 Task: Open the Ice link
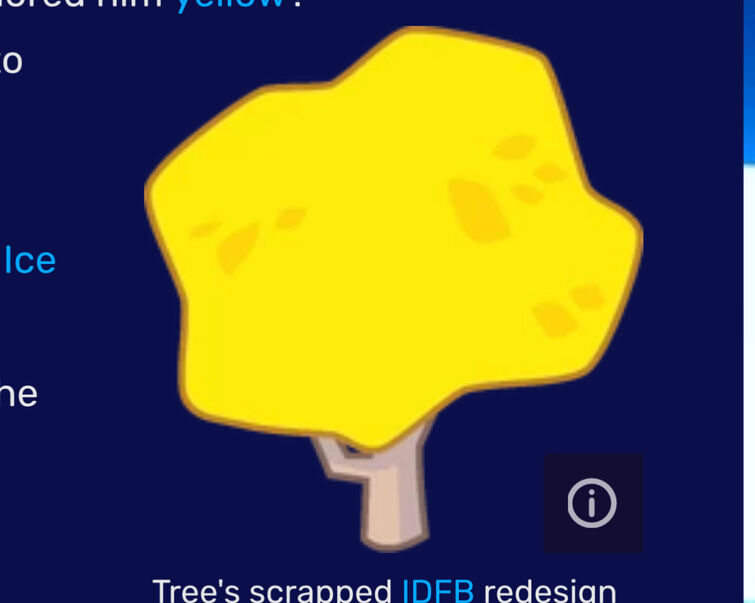30,261
